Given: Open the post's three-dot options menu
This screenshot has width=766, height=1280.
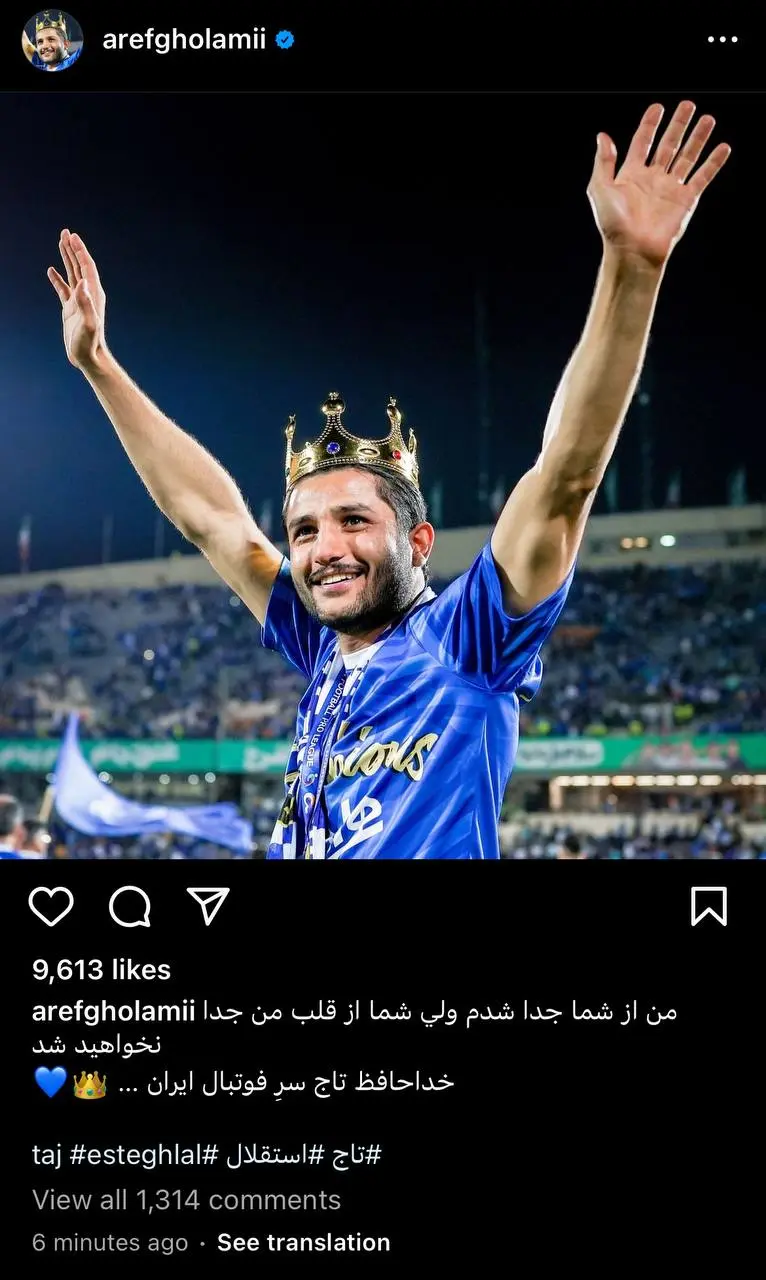Looking at the screenshot, I should [722, 40].
